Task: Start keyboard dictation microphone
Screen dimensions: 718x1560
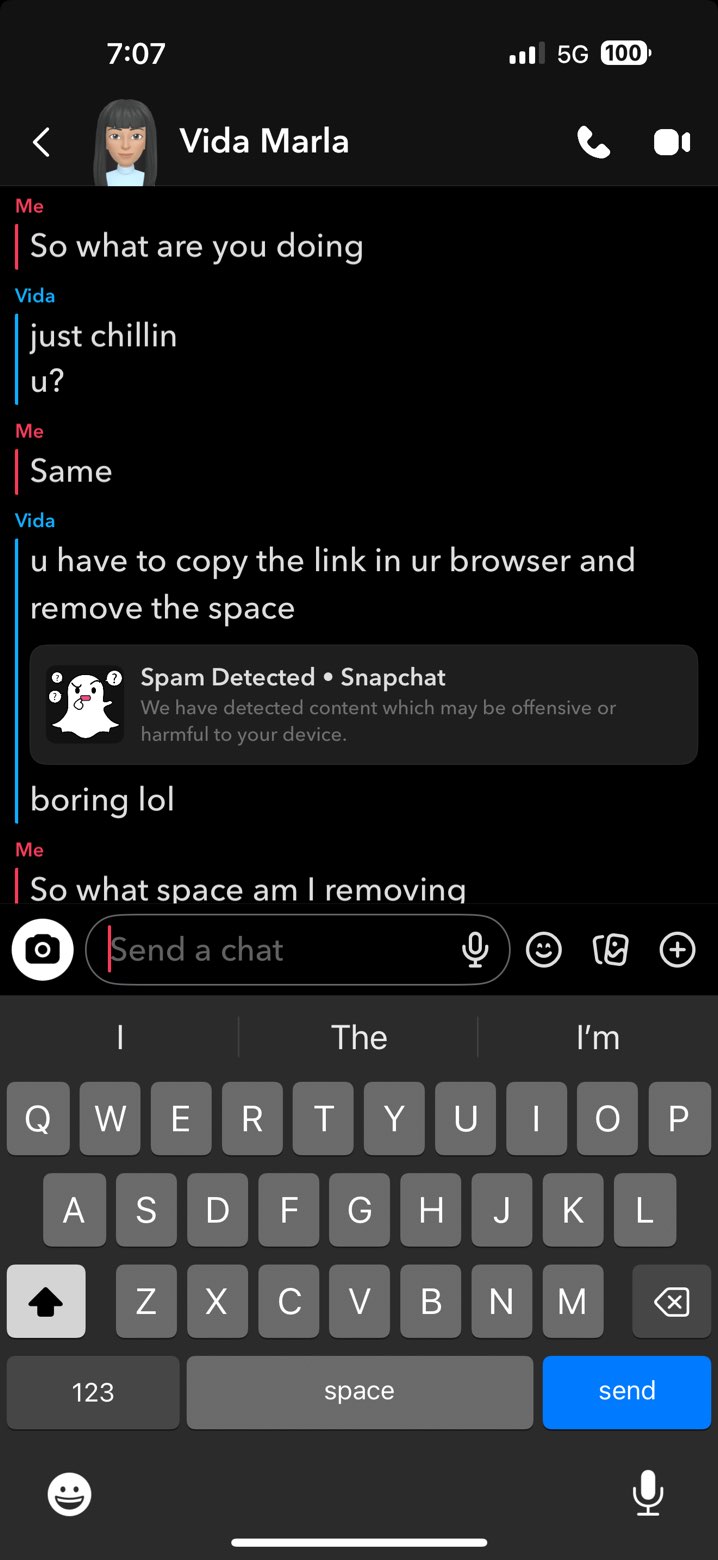Action: click(x=648, y=1493)
